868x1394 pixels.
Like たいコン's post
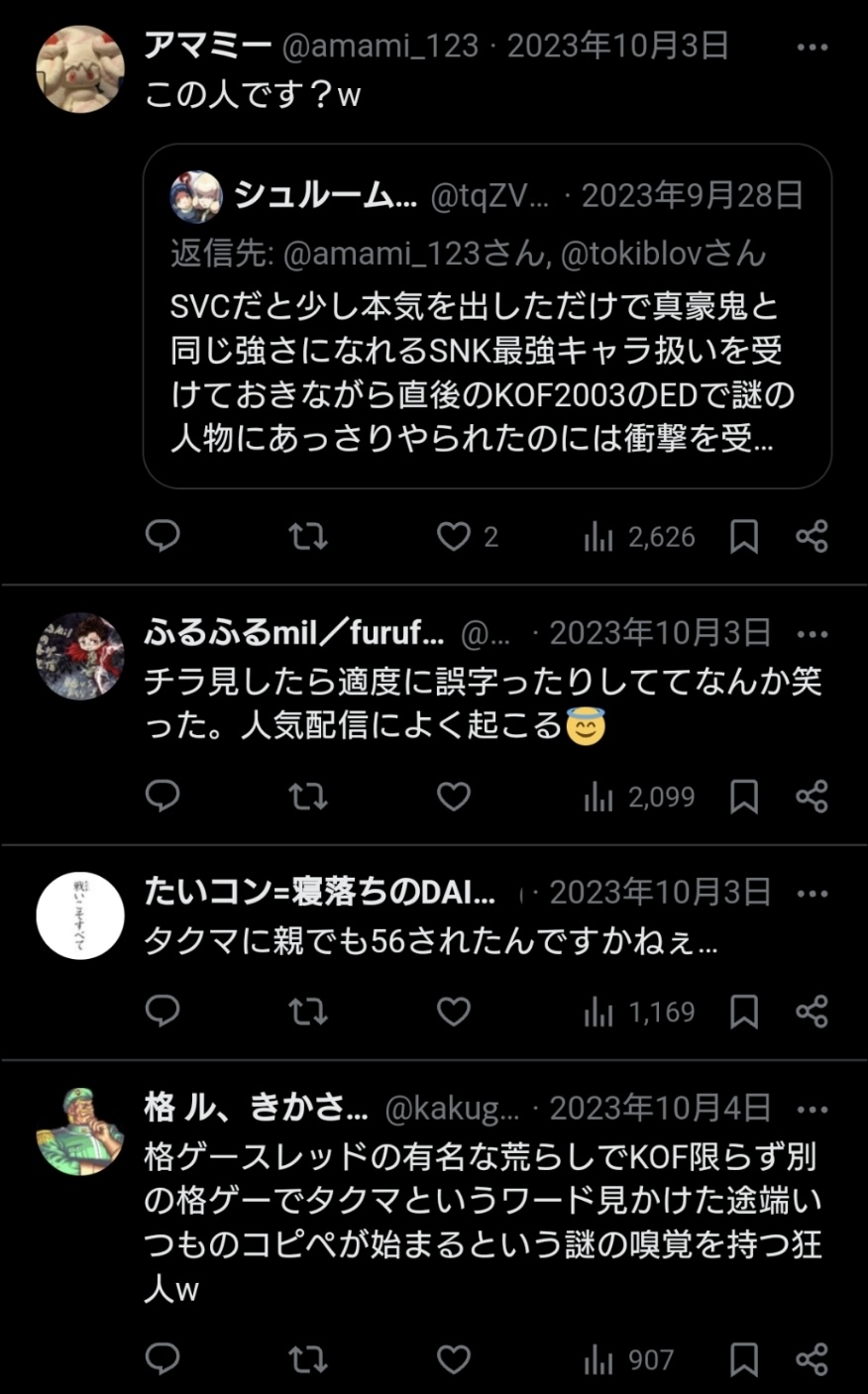pyautogui.click(x=454, y=1012)
